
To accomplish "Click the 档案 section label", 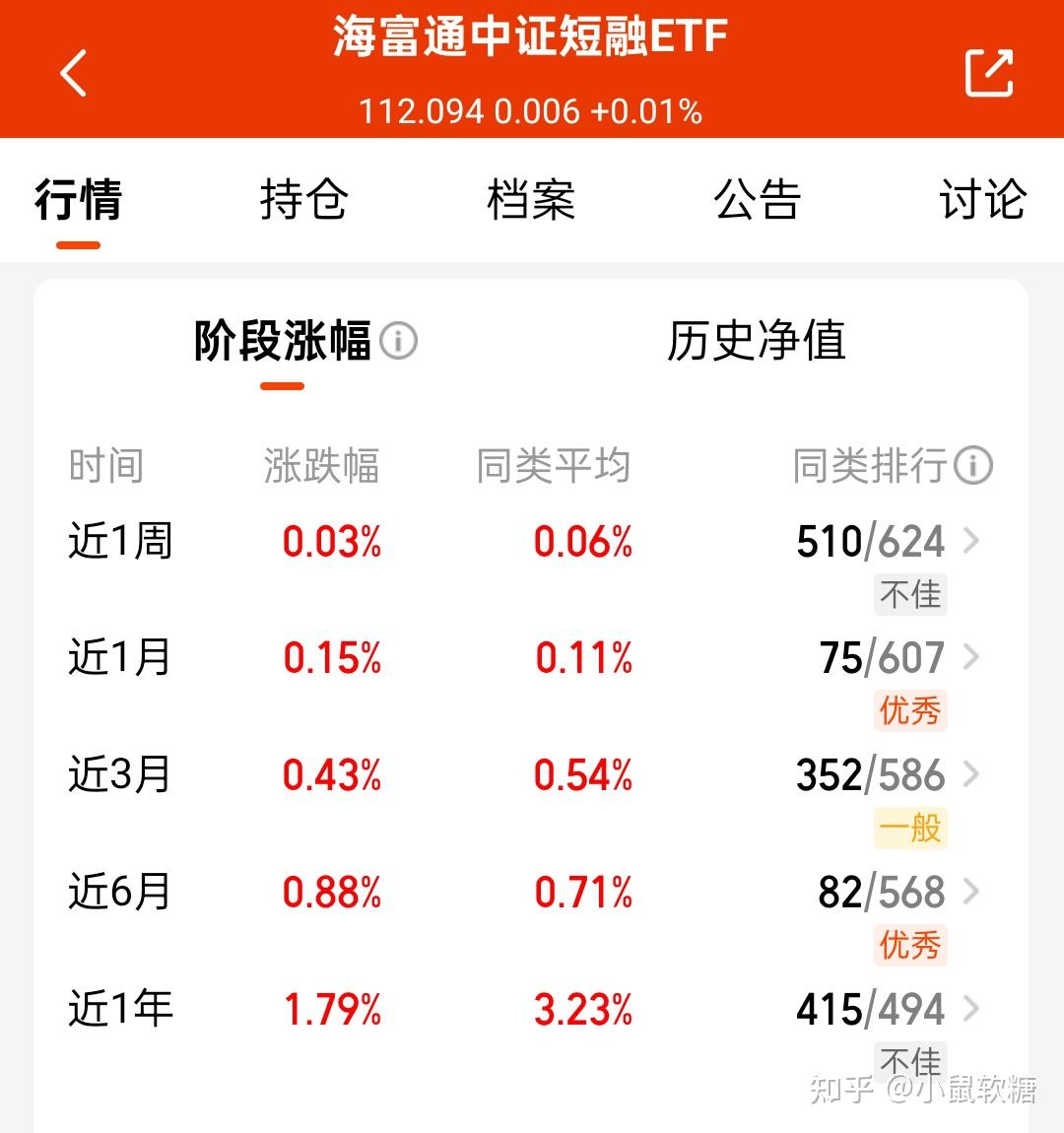I will tap(532, 200).
